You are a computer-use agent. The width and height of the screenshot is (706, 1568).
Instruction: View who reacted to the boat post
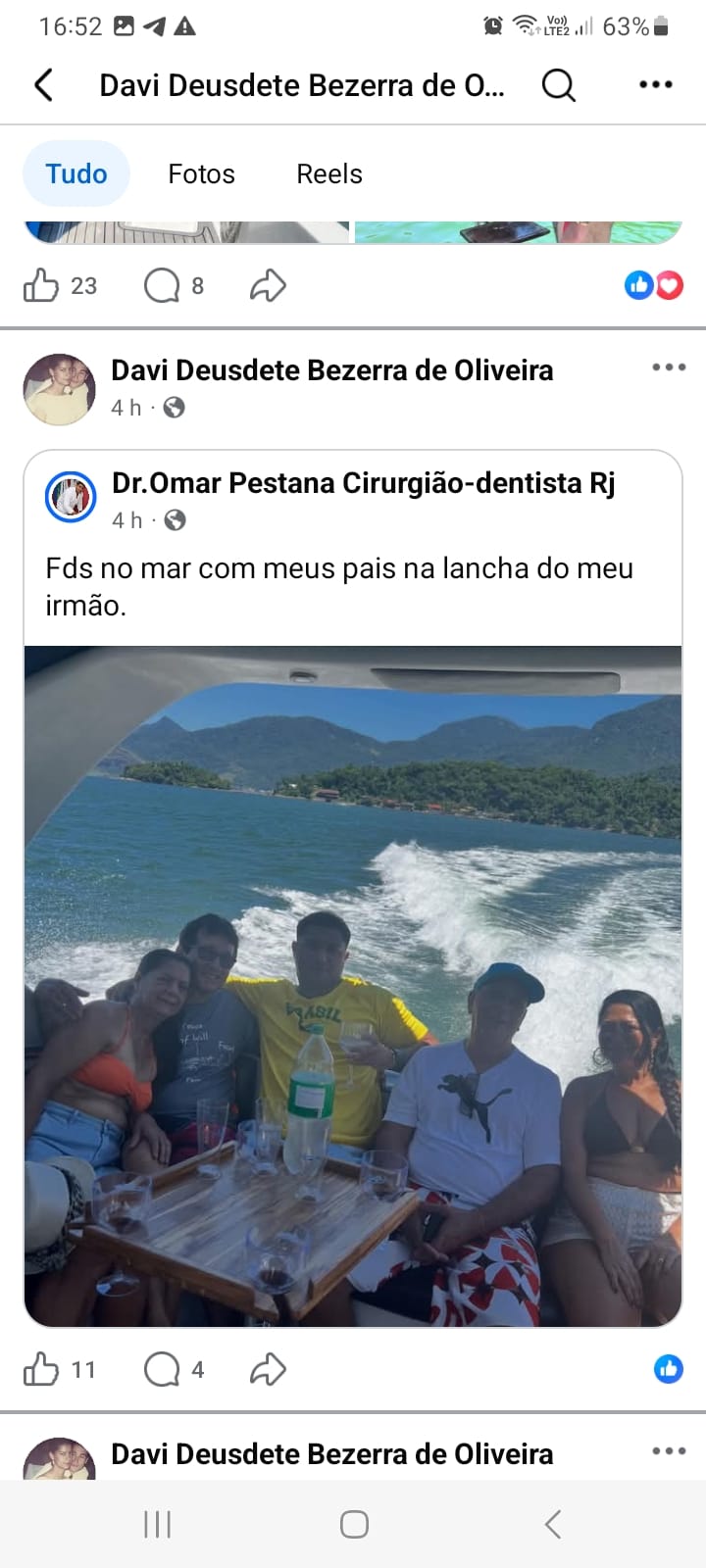(x=668, y=1369)
